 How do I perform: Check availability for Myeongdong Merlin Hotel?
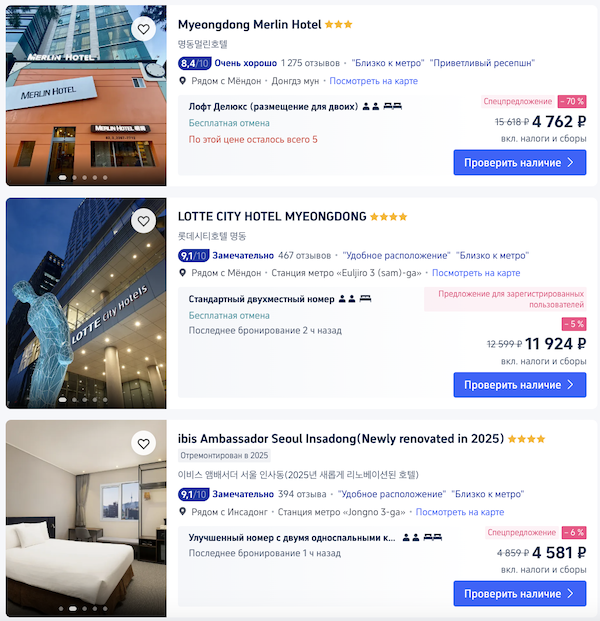519,162
